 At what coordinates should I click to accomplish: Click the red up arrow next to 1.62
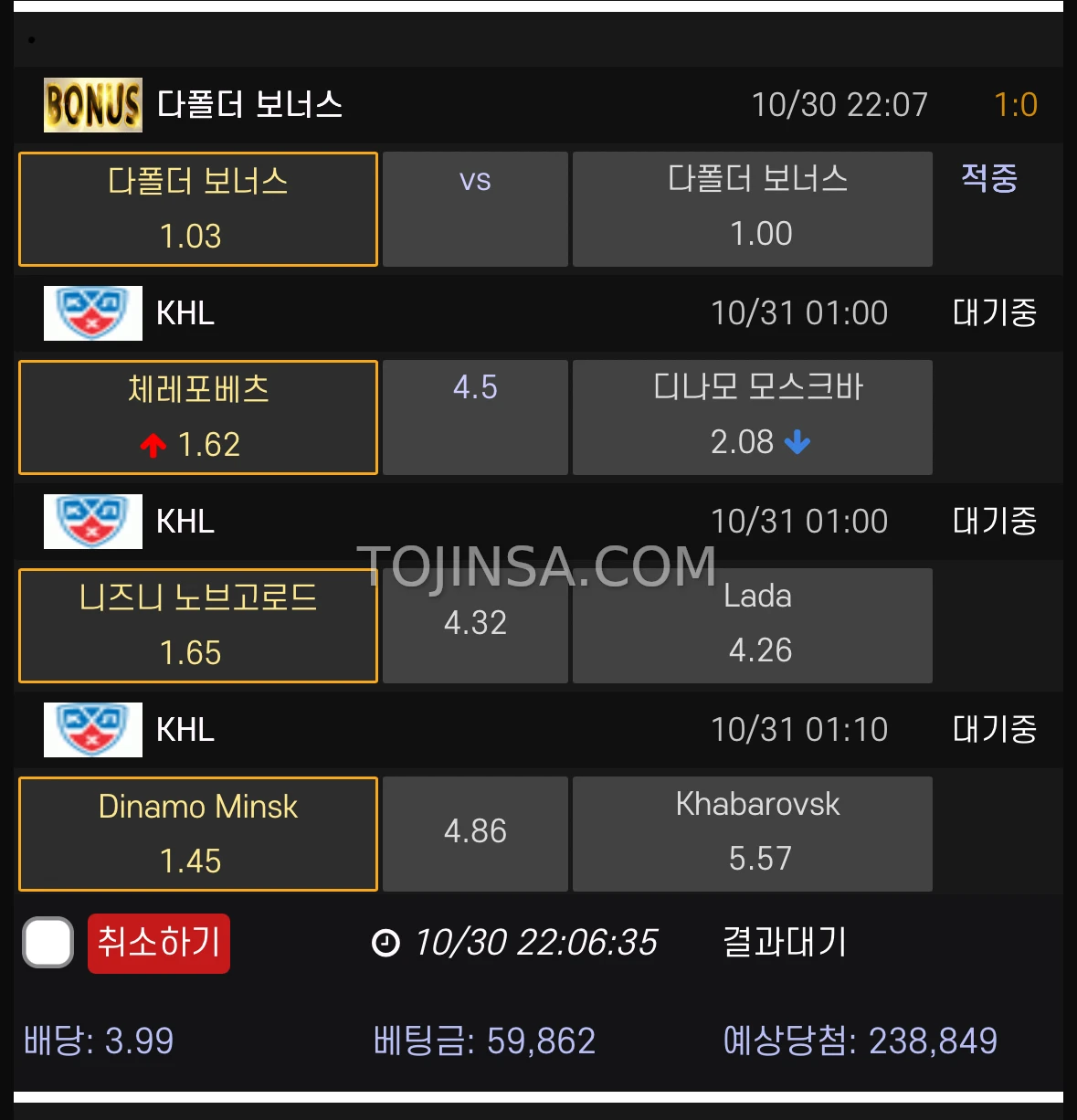(154, 445)
